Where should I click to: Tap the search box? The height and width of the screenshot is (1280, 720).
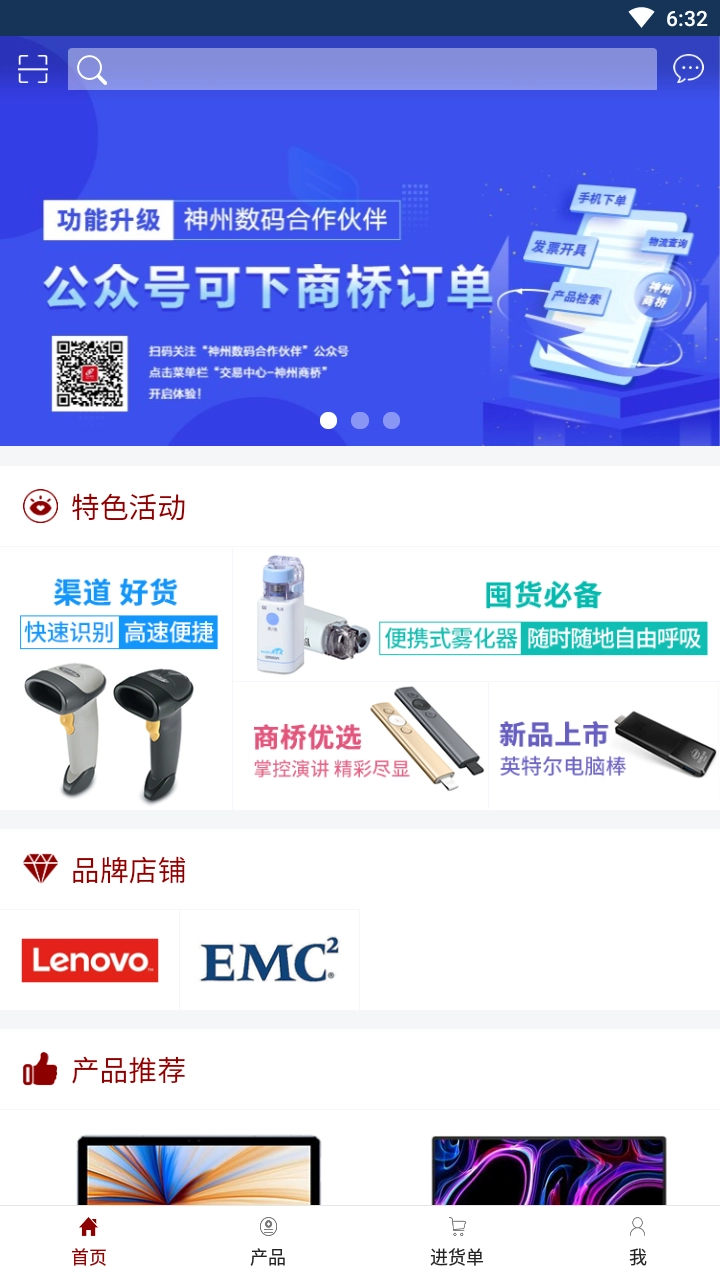click(362, 69)
